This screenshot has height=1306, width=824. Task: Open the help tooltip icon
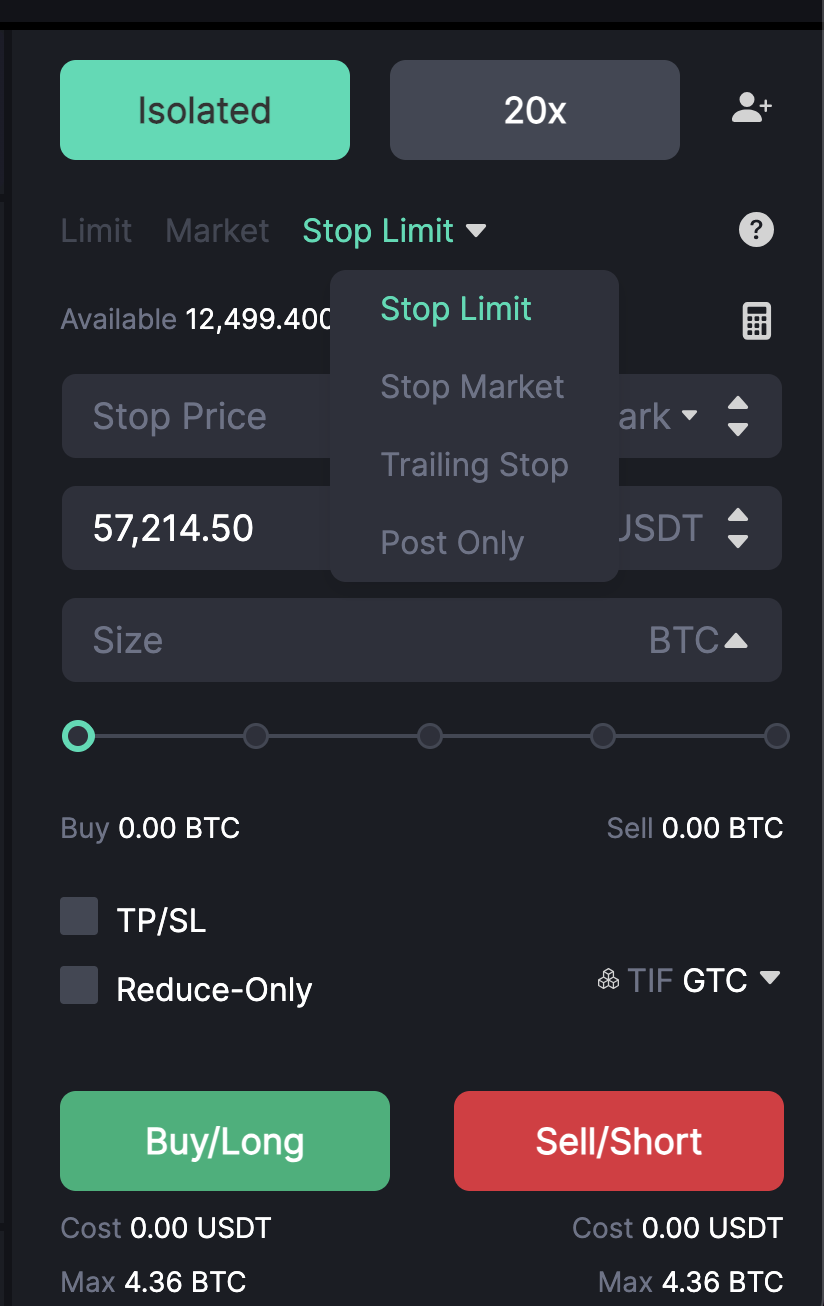(756, 229)
